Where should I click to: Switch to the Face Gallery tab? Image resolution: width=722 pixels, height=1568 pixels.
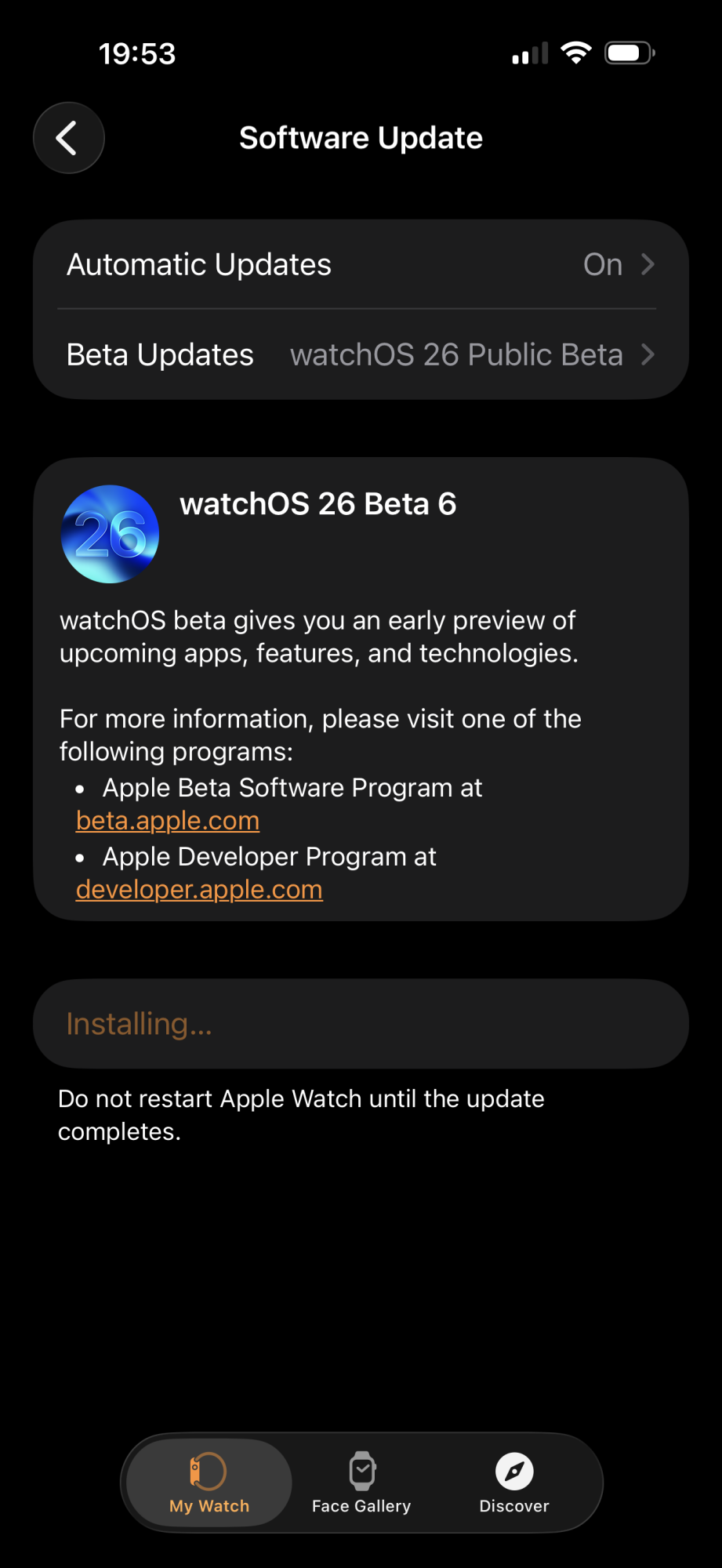(361, 1483)
